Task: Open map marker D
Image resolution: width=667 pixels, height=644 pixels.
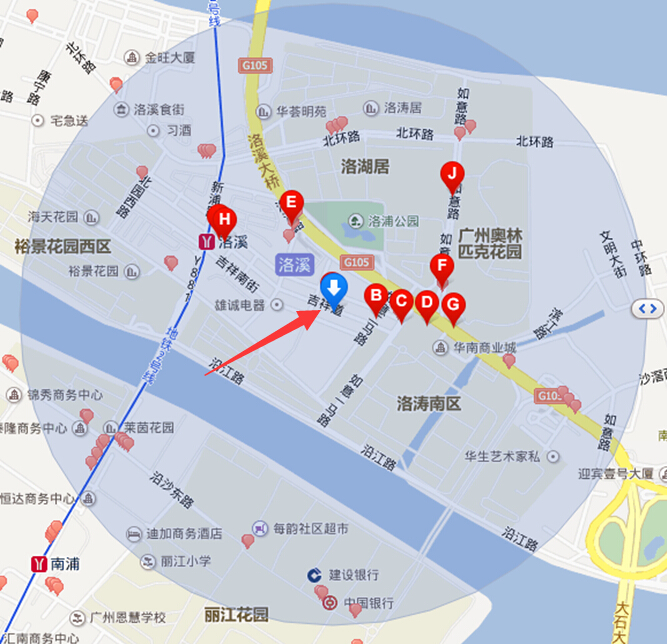Action: click(x=426, y=303)
